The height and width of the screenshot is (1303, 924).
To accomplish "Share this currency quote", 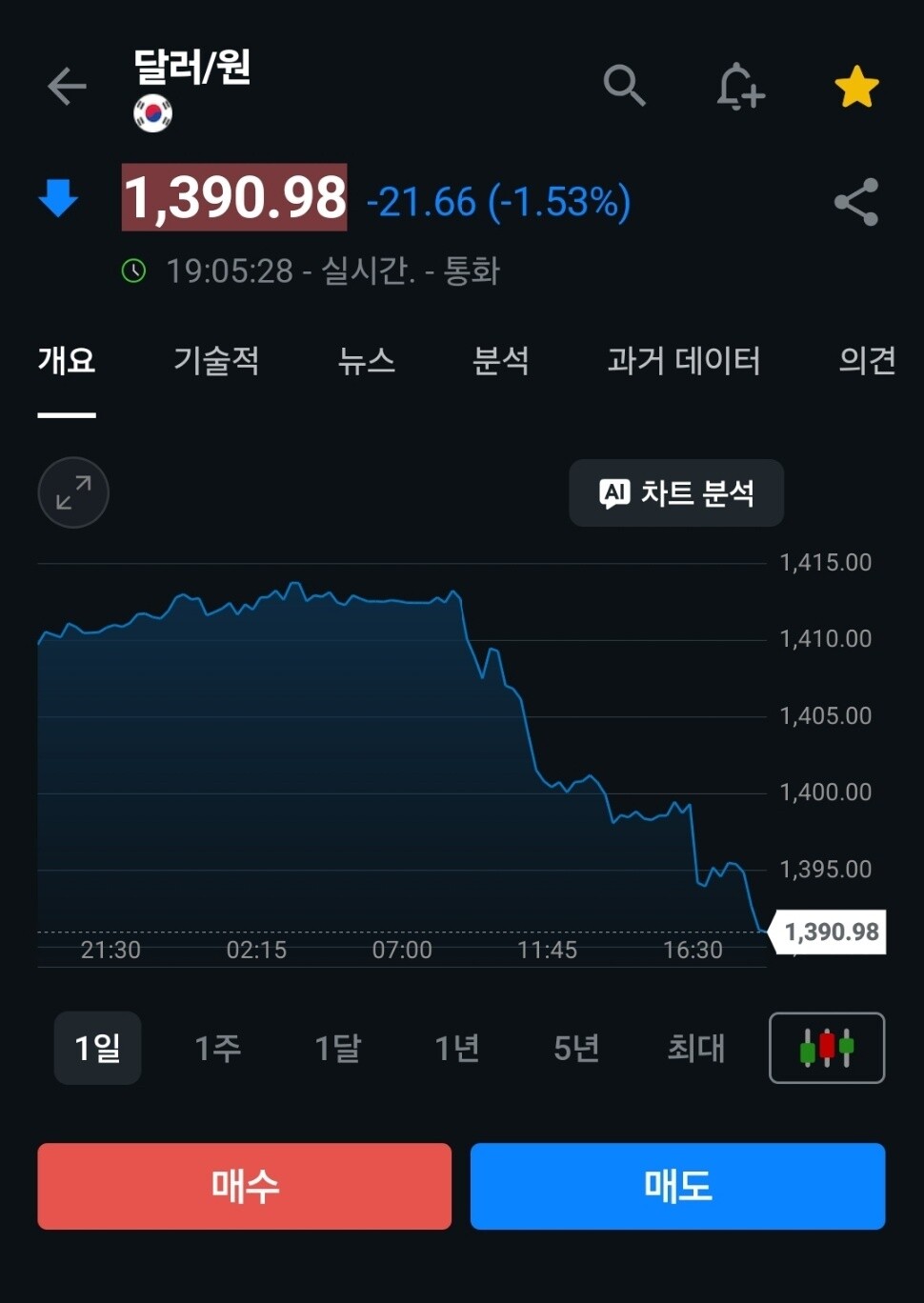I will pyautogui.click(x=855, y=202).
